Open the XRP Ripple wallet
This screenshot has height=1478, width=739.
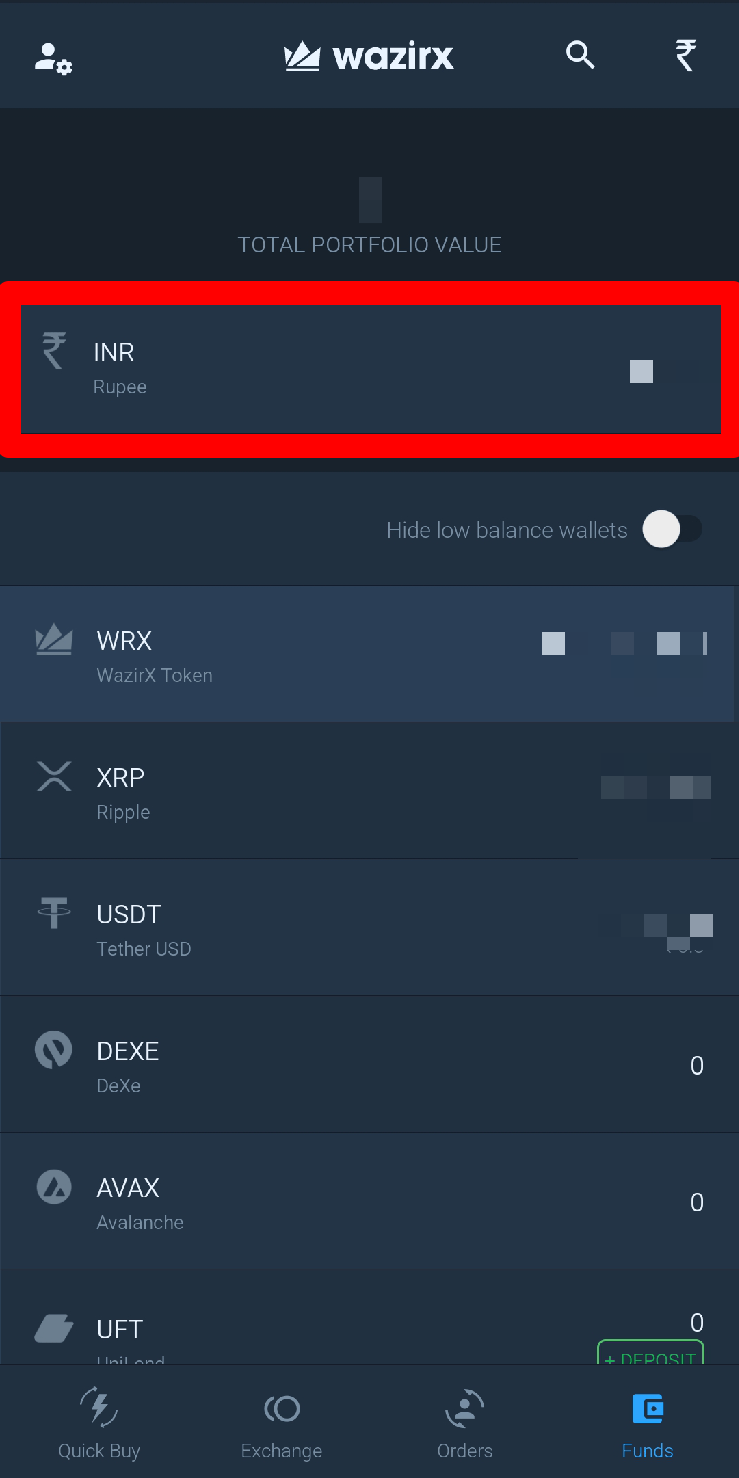point(370,792)
